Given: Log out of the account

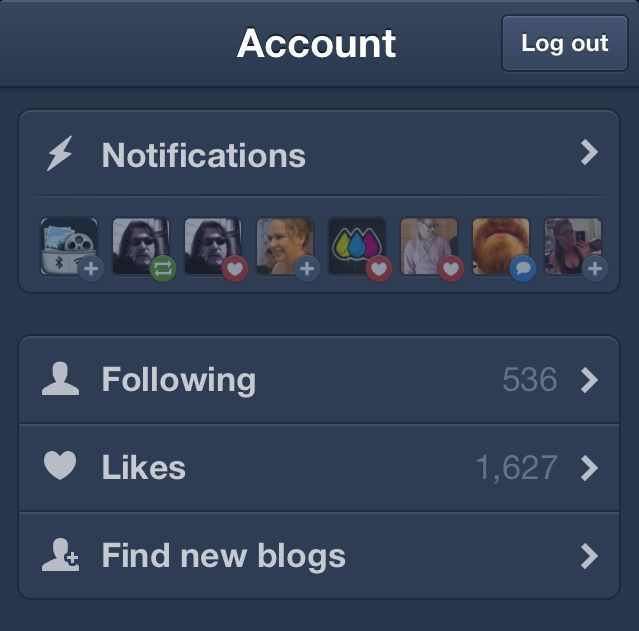Looking at the screenshot, I should point(564,43).
